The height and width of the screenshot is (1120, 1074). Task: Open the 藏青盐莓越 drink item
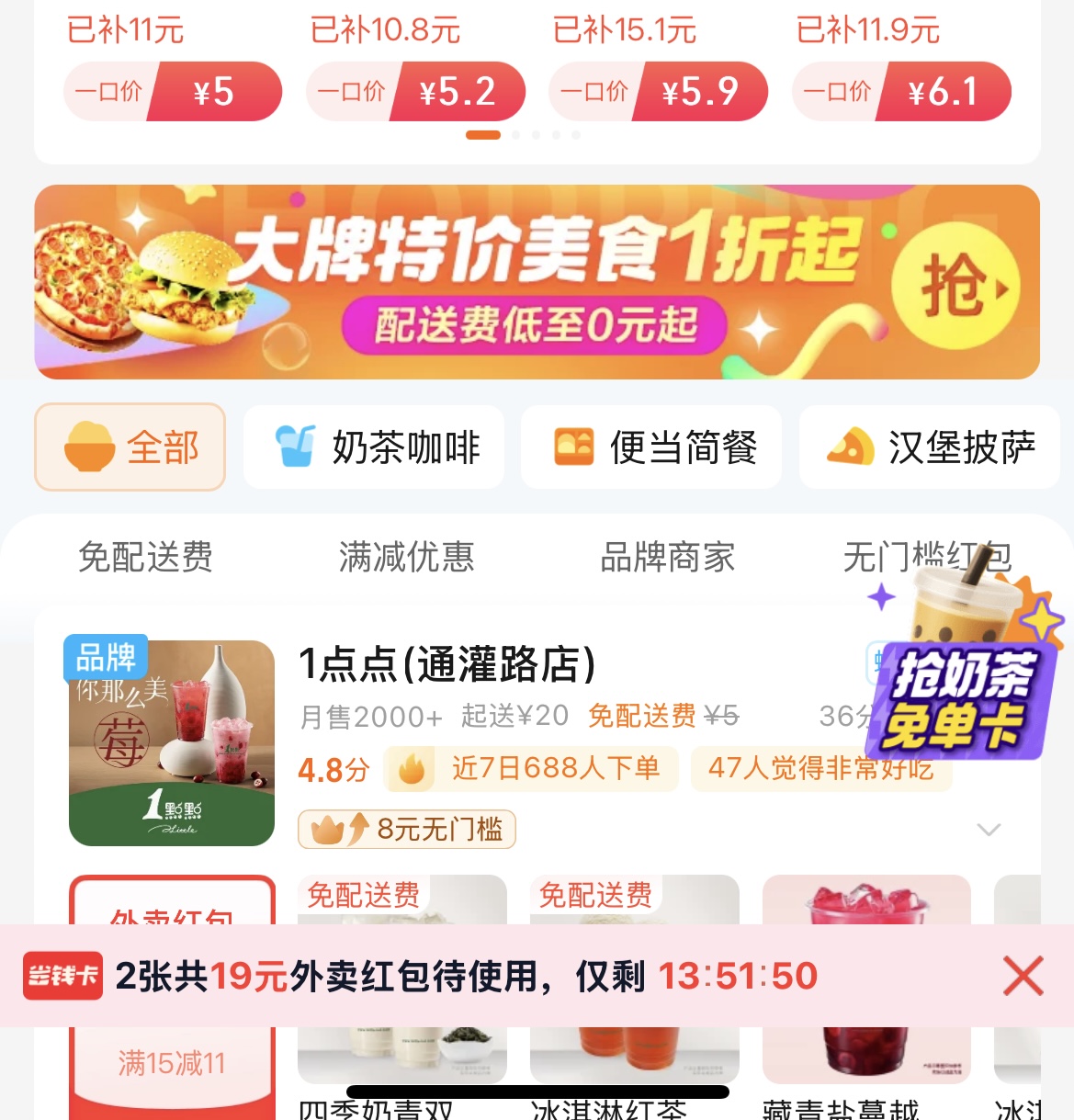click(865, 1057)
